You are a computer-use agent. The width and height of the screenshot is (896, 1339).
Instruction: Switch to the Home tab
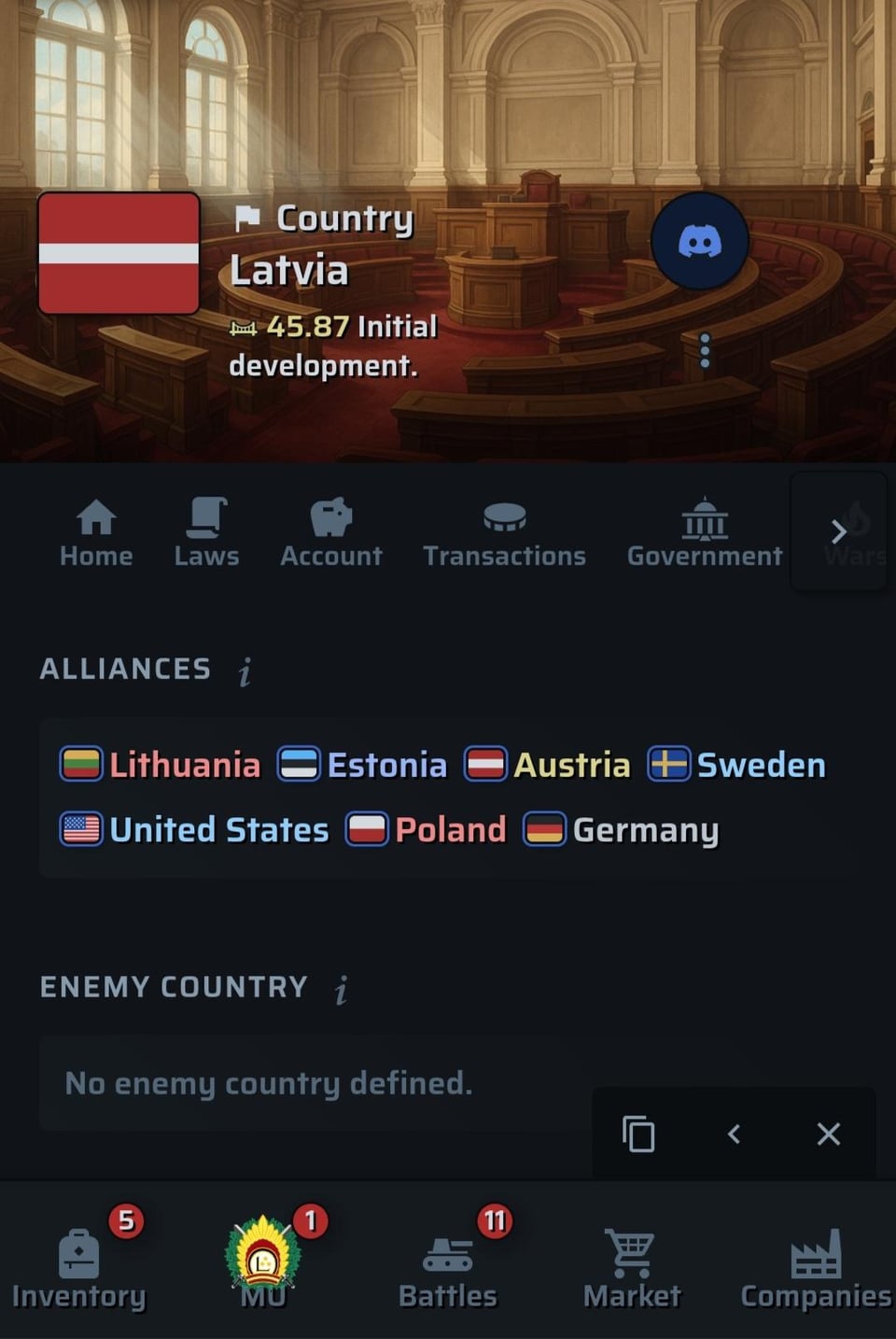96,534
